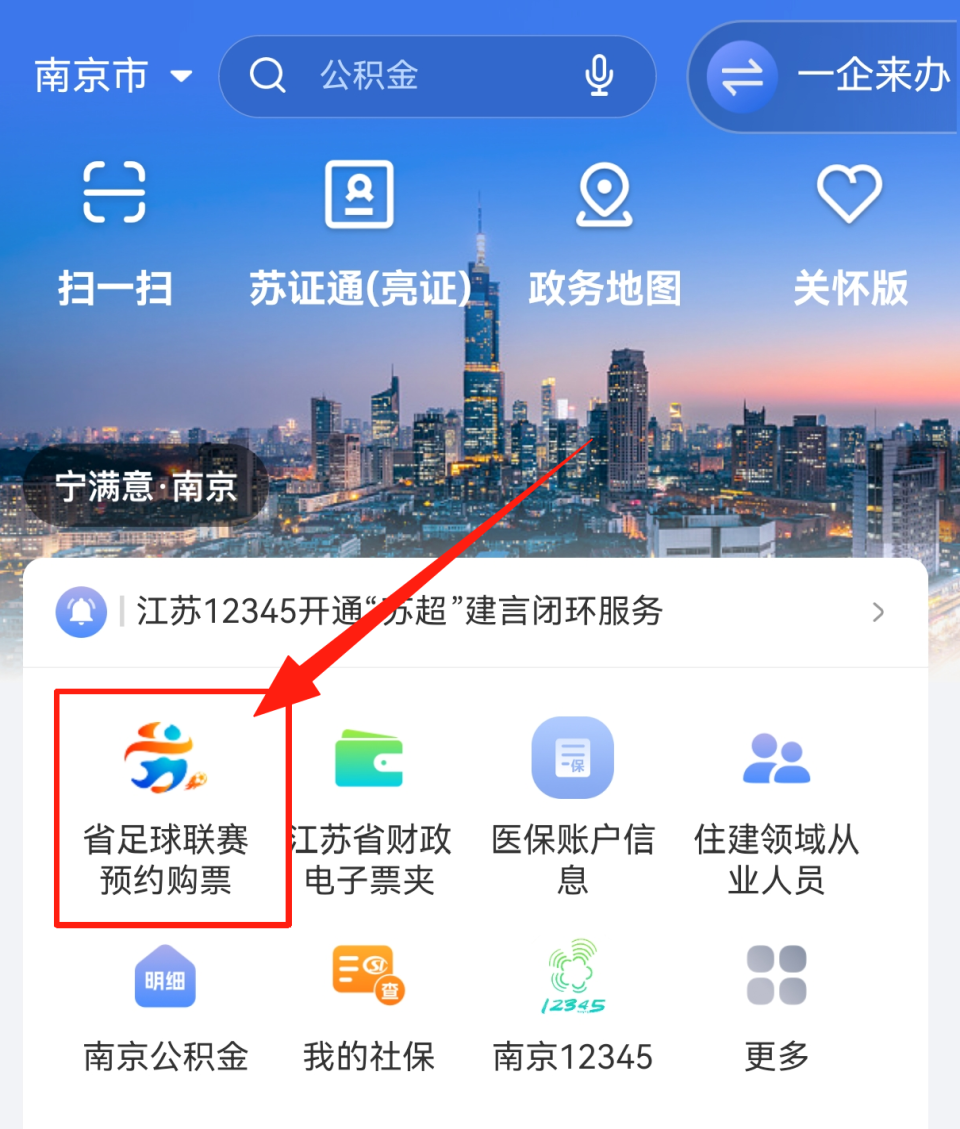Tap the notification bell icon

(81, 611)
